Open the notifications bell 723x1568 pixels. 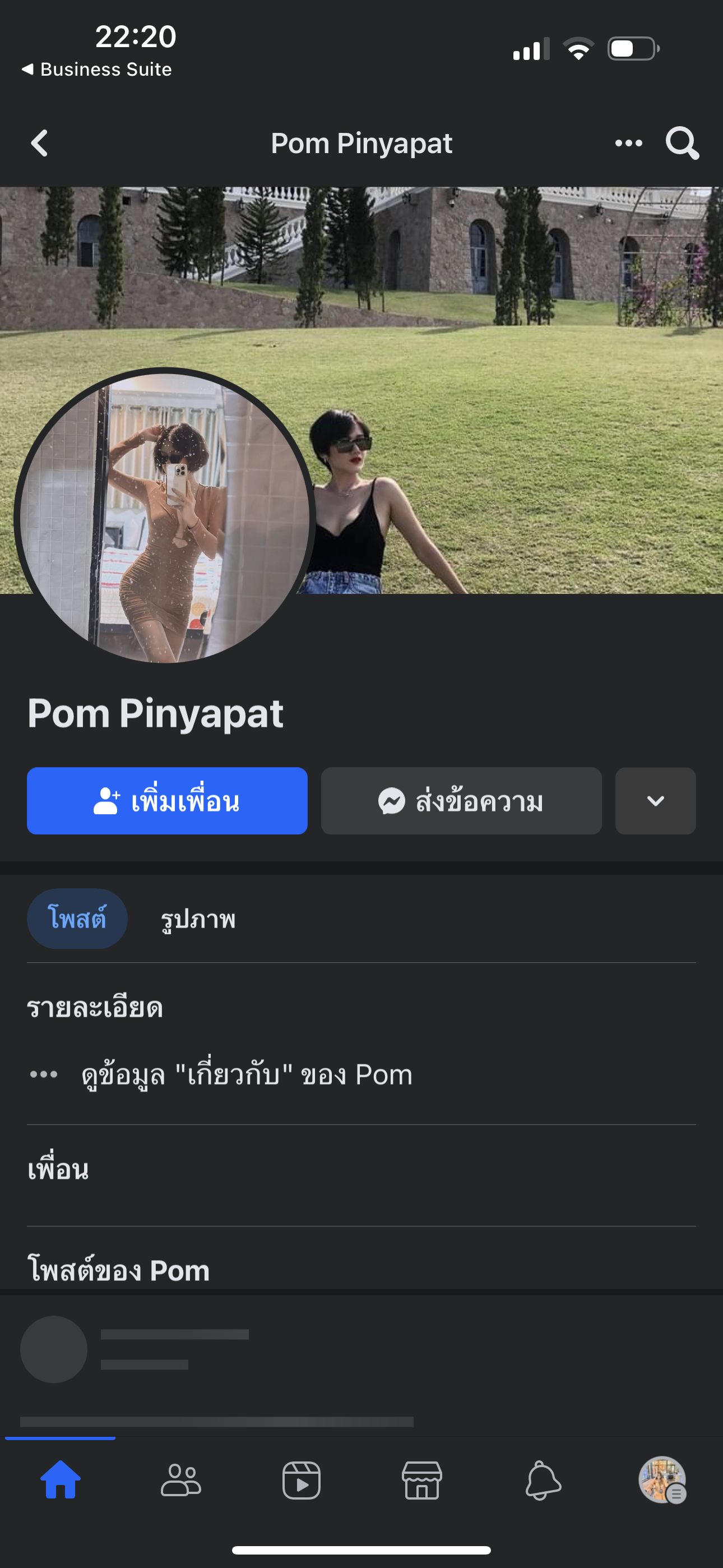click(x=543, y=1480)
